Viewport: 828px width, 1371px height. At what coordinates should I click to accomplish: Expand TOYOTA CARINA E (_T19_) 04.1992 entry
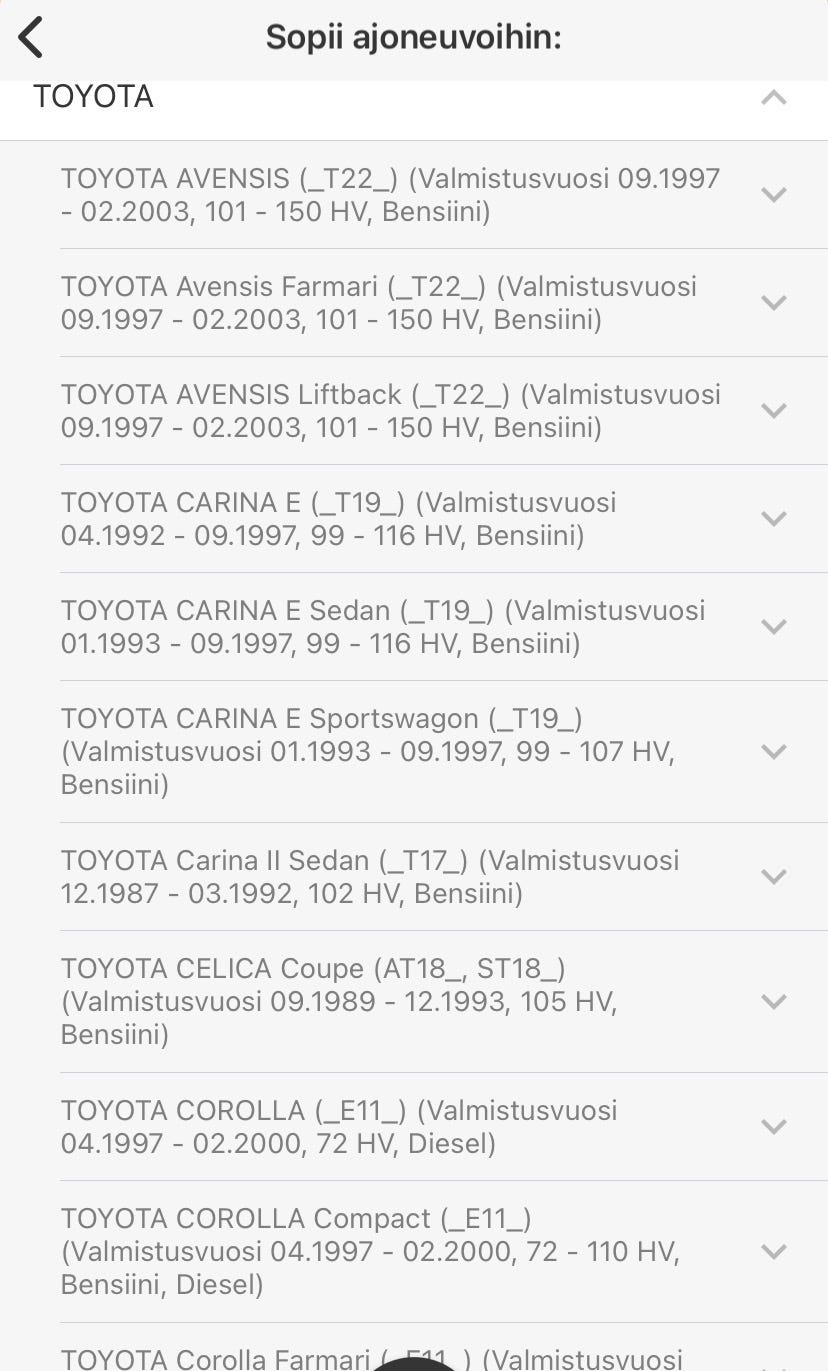point(773,519)
